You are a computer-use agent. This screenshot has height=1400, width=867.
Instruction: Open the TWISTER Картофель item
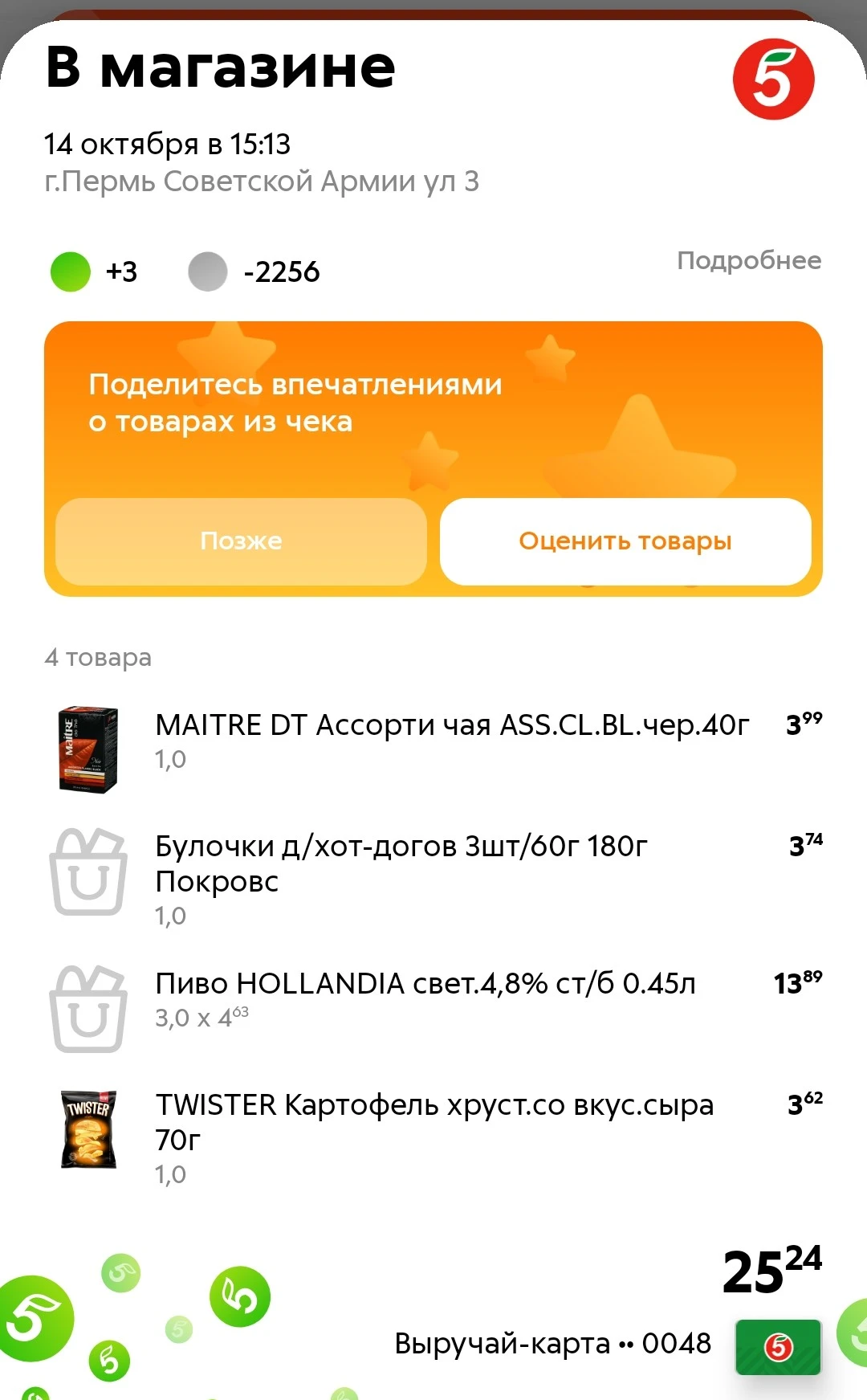click(x=433, y=1137)
